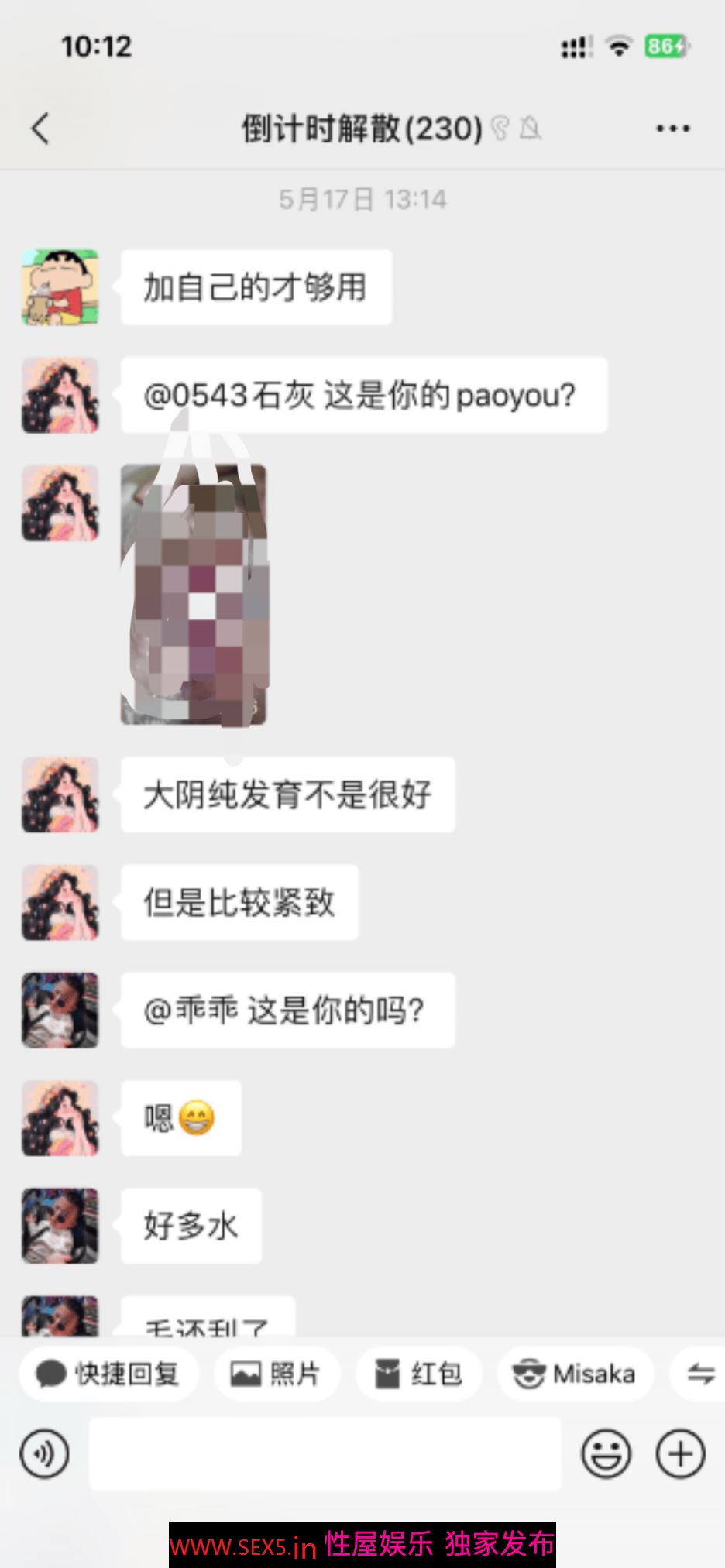Open the group chat overflow menu

click(672, 129)
